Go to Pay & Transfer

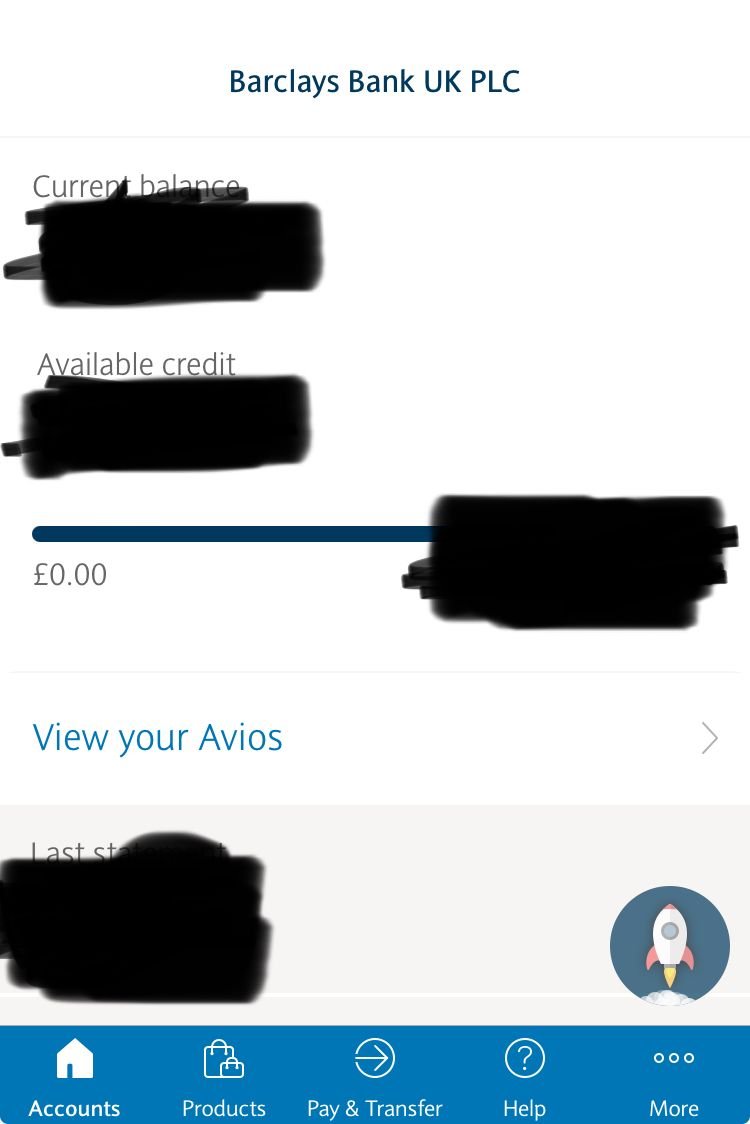(x=375, y=1077)
